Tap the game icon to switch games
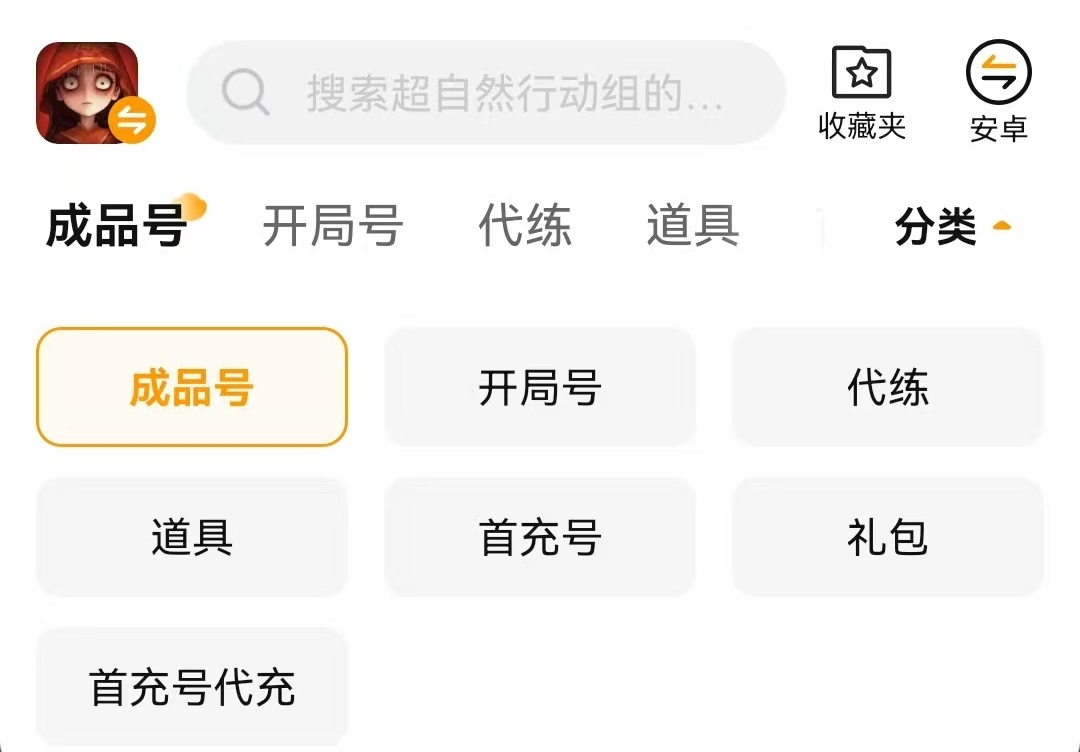Viewport: 1080px width, 752px height. tap(88, 93)
